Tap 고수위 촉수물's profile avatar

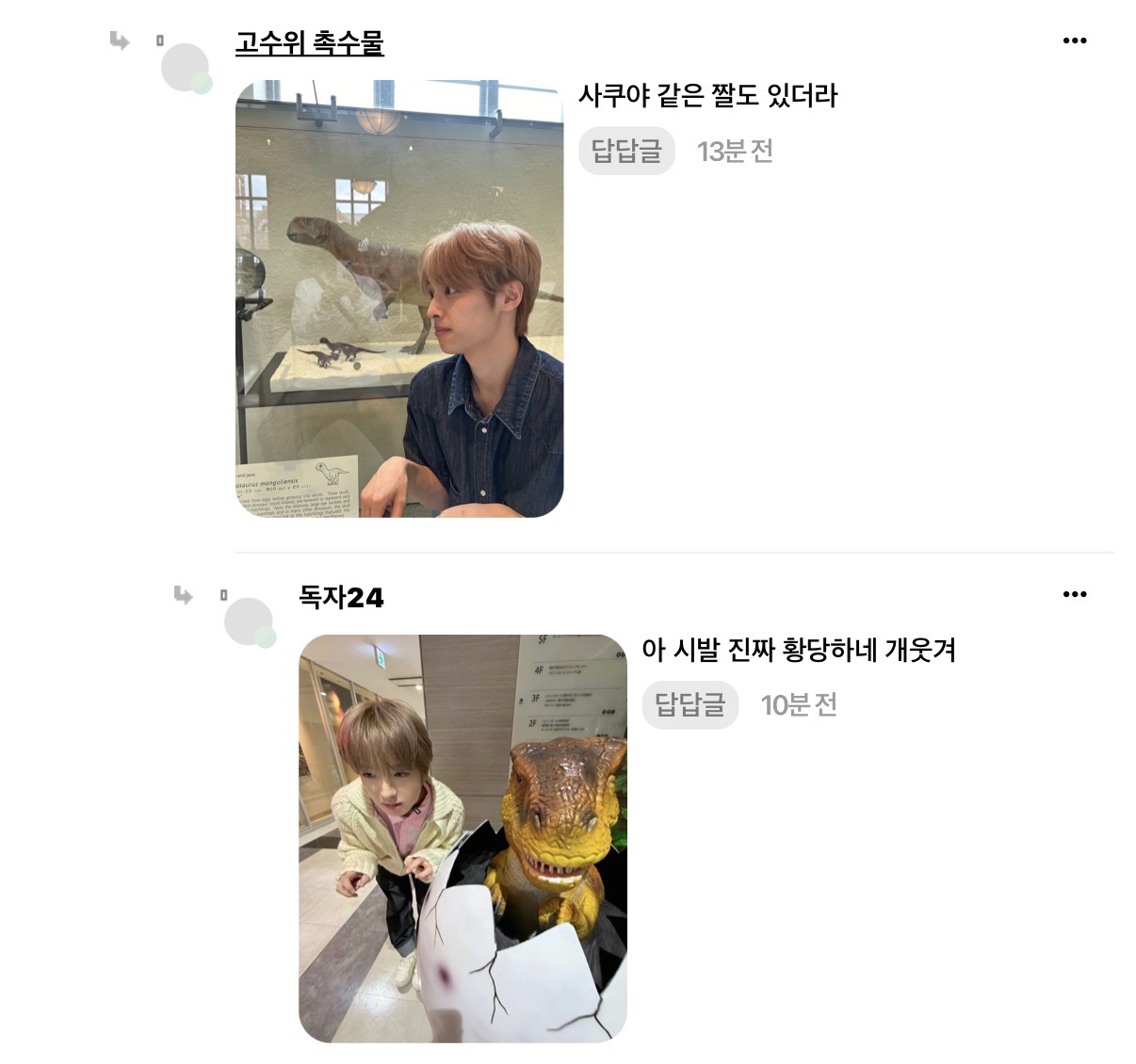pos(186,68)
